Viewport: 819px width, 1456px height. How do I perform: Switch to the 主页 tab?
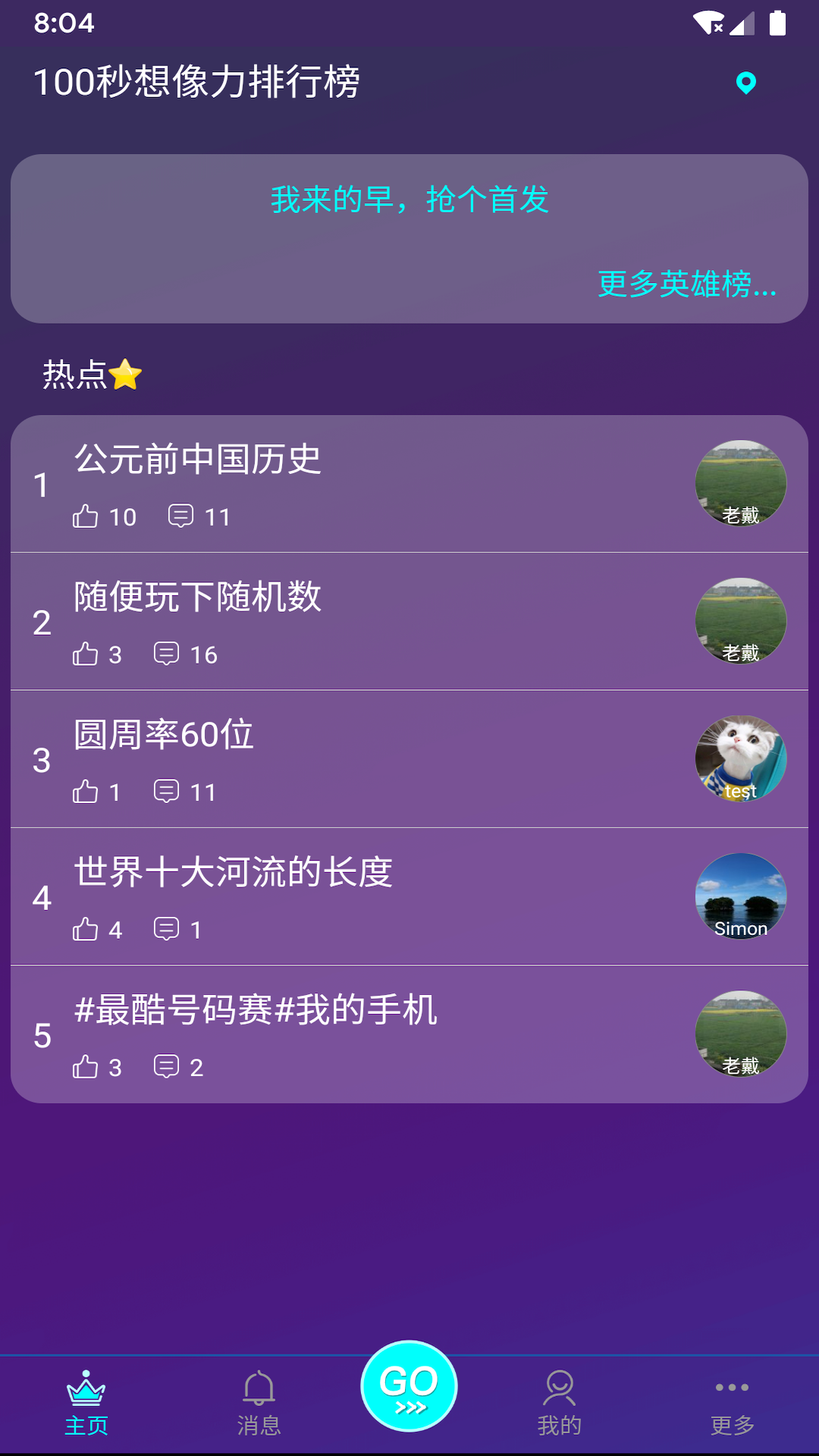click(x=86, y=1404)
